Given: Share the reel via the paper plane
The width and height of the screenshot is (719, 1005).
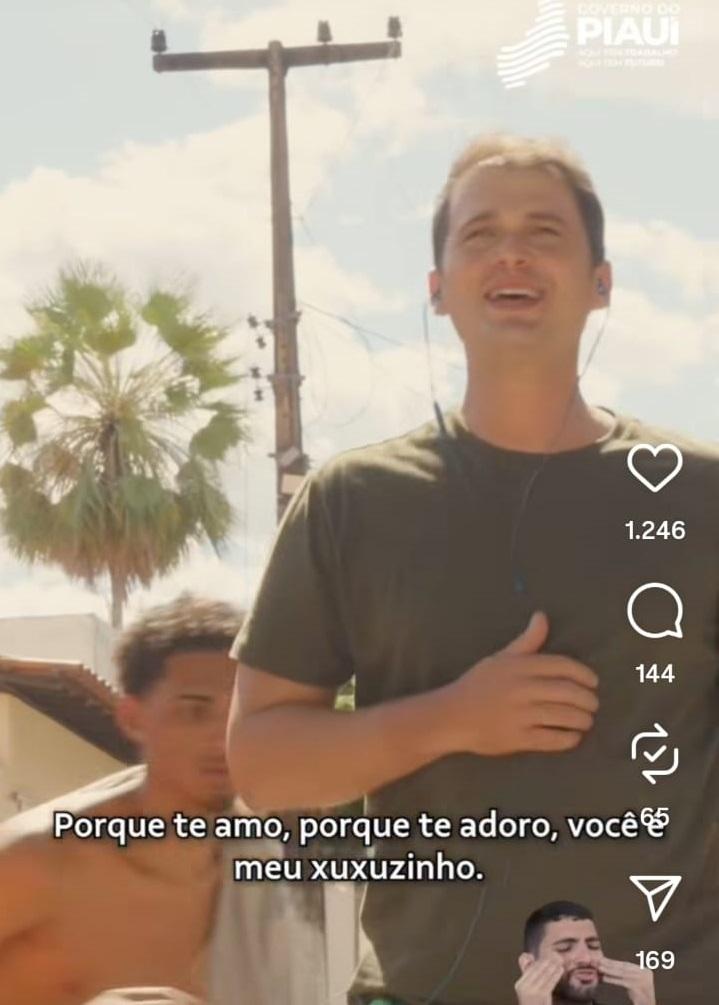Looking at the screenshot, I should (x=655, y=897).
